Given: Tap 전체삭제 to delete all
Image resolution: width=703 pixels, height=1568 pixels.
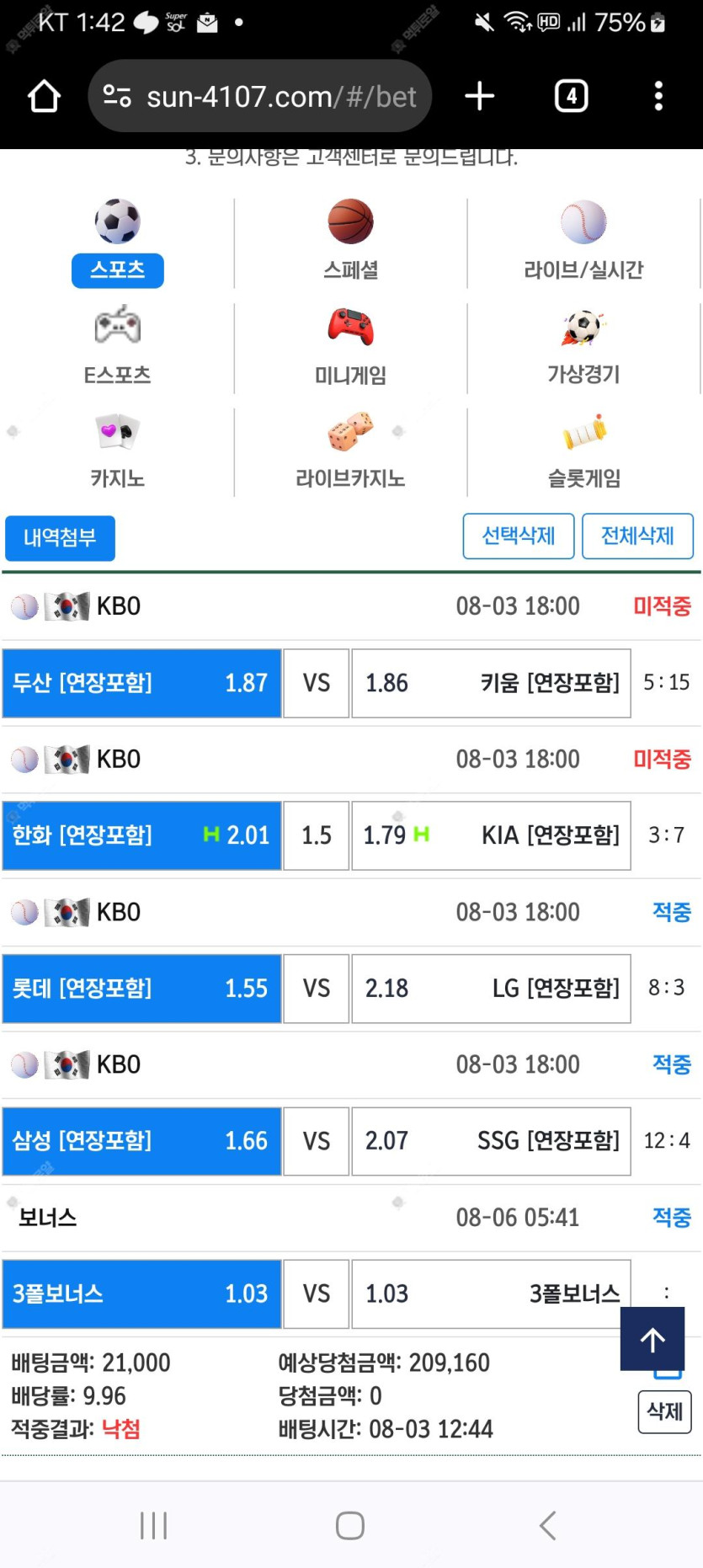Looking at the screenshot, I should pyautogui.click(x=637, y=536).
